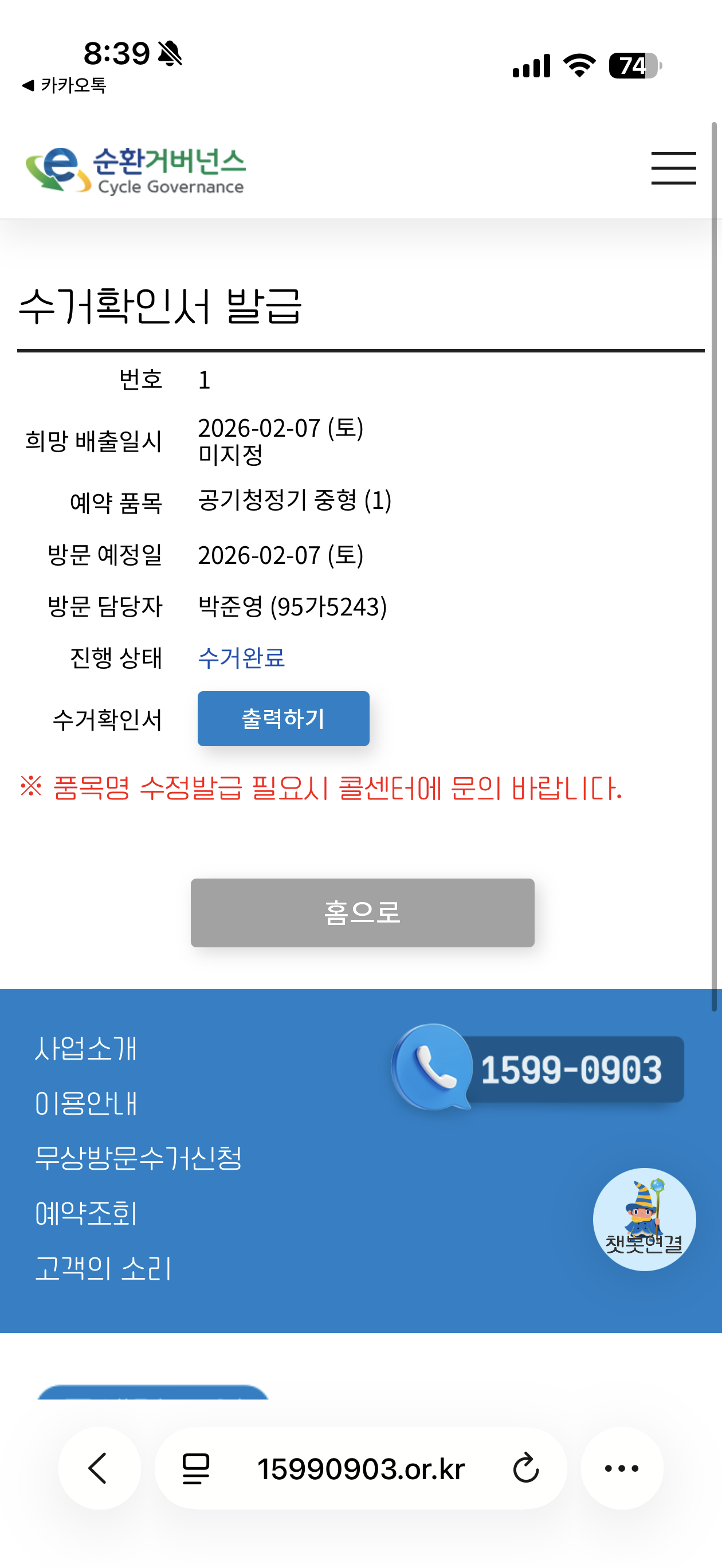Open 고객의 소리 footer link
722x1568 pixels.
coord(103,1268)
